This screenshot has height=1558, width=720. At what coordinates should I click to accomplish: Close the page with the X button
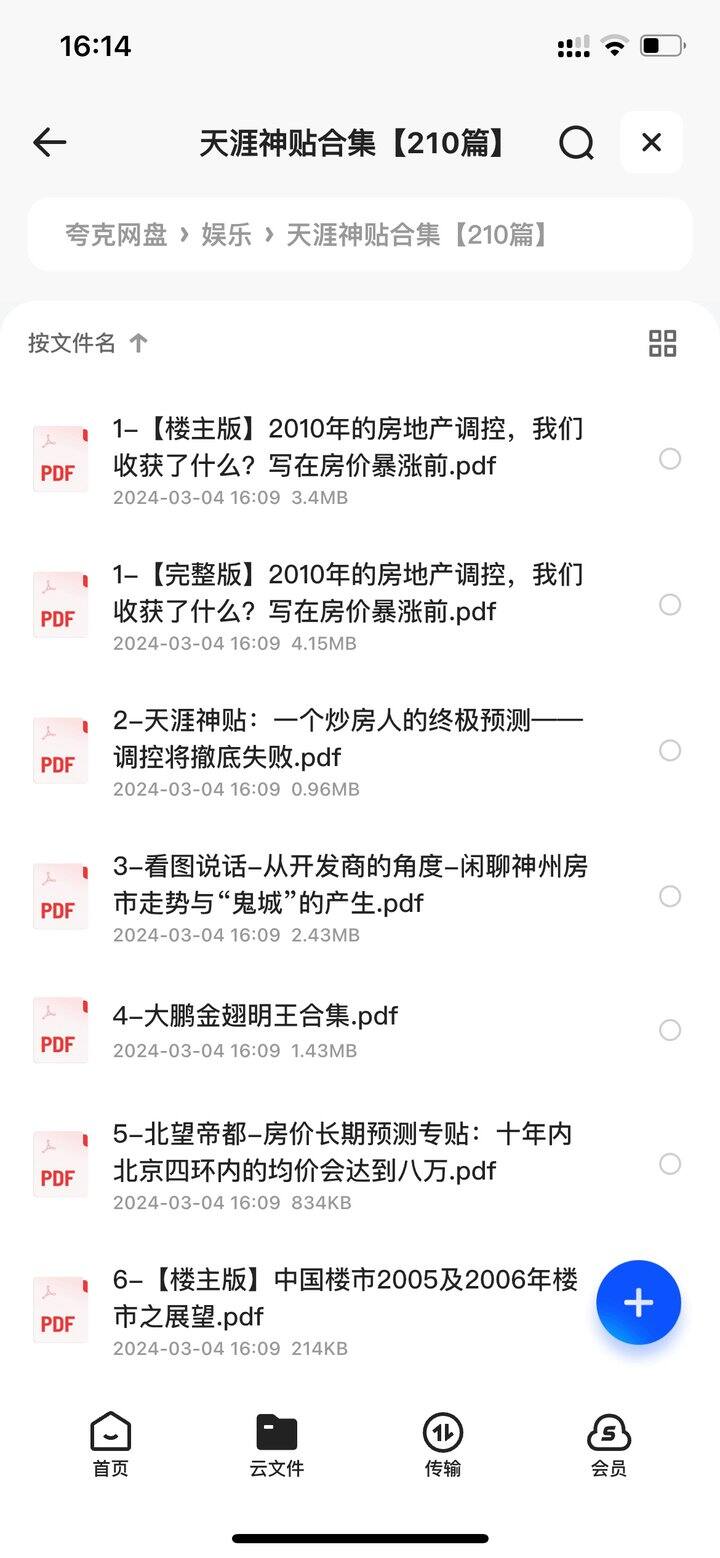pos(651,143)
